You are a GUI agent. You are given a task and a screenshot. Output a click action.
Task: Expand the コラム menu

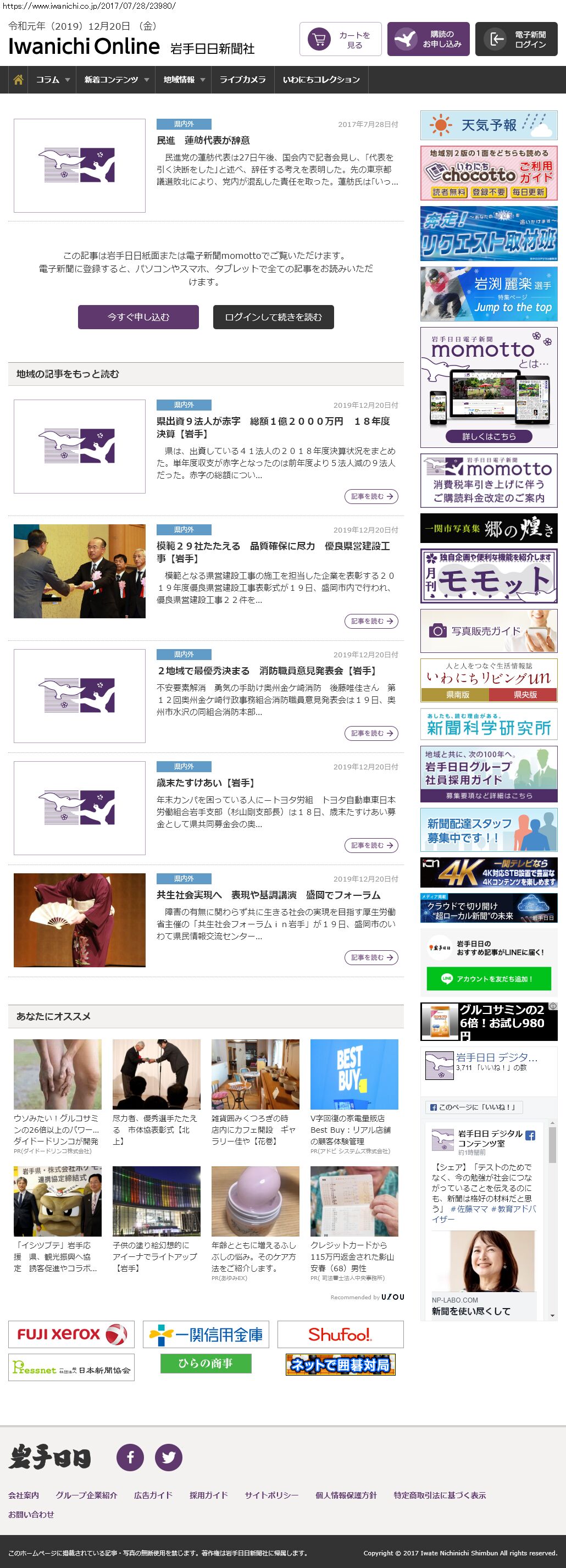[x=52, y=80]
